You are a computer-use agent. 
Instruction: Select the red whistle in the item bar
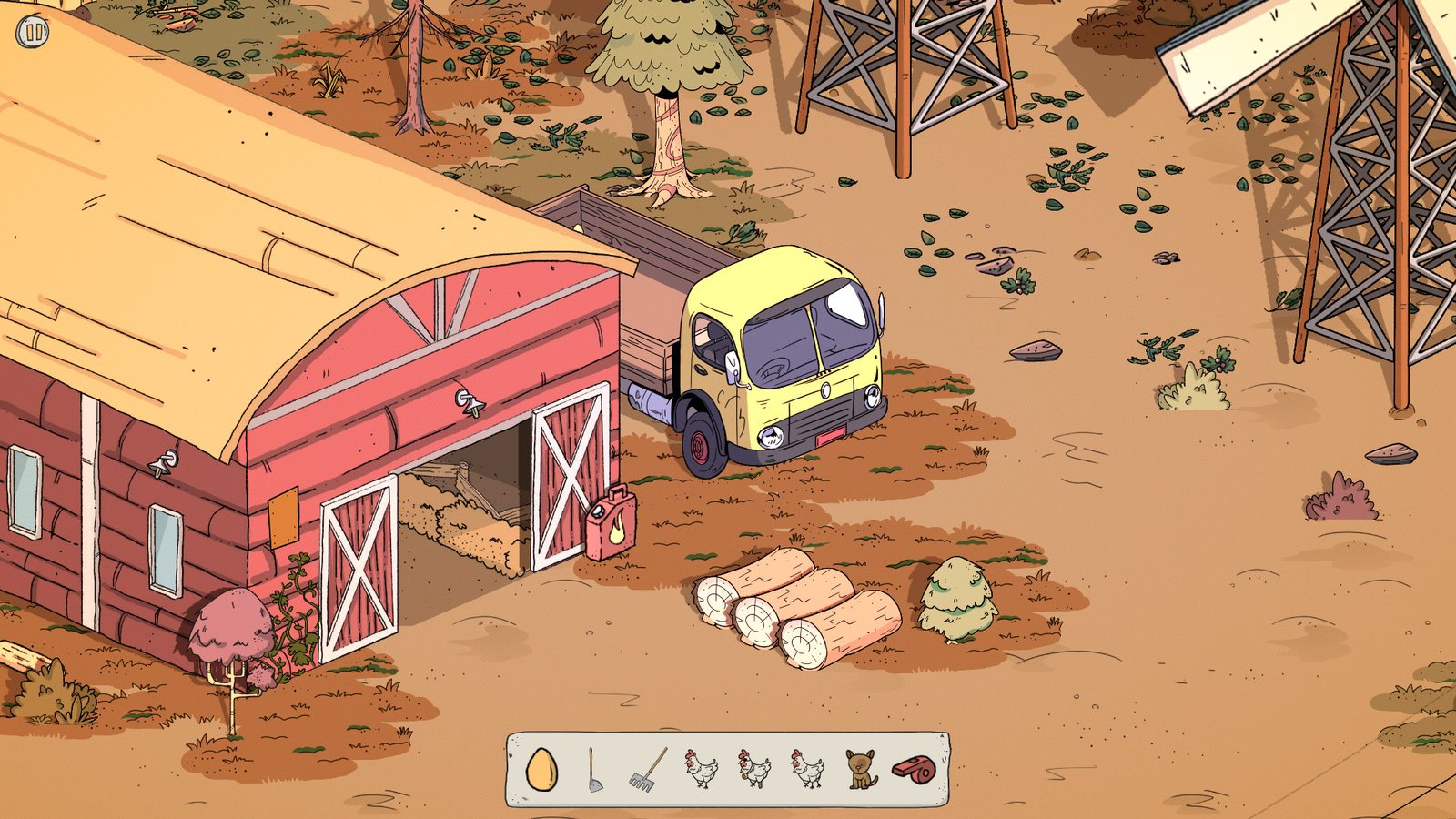tap(914, 770)
